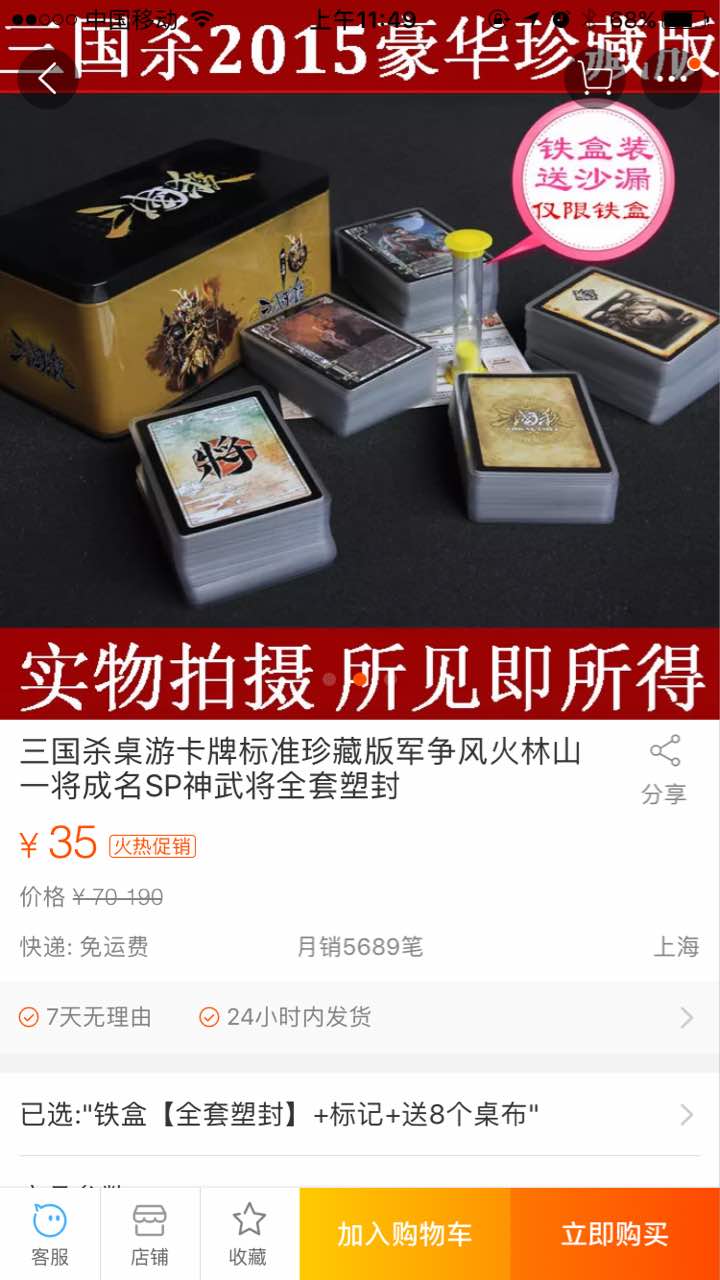
Task: Contact 客服 customer service
Action: pos(50,1234)
